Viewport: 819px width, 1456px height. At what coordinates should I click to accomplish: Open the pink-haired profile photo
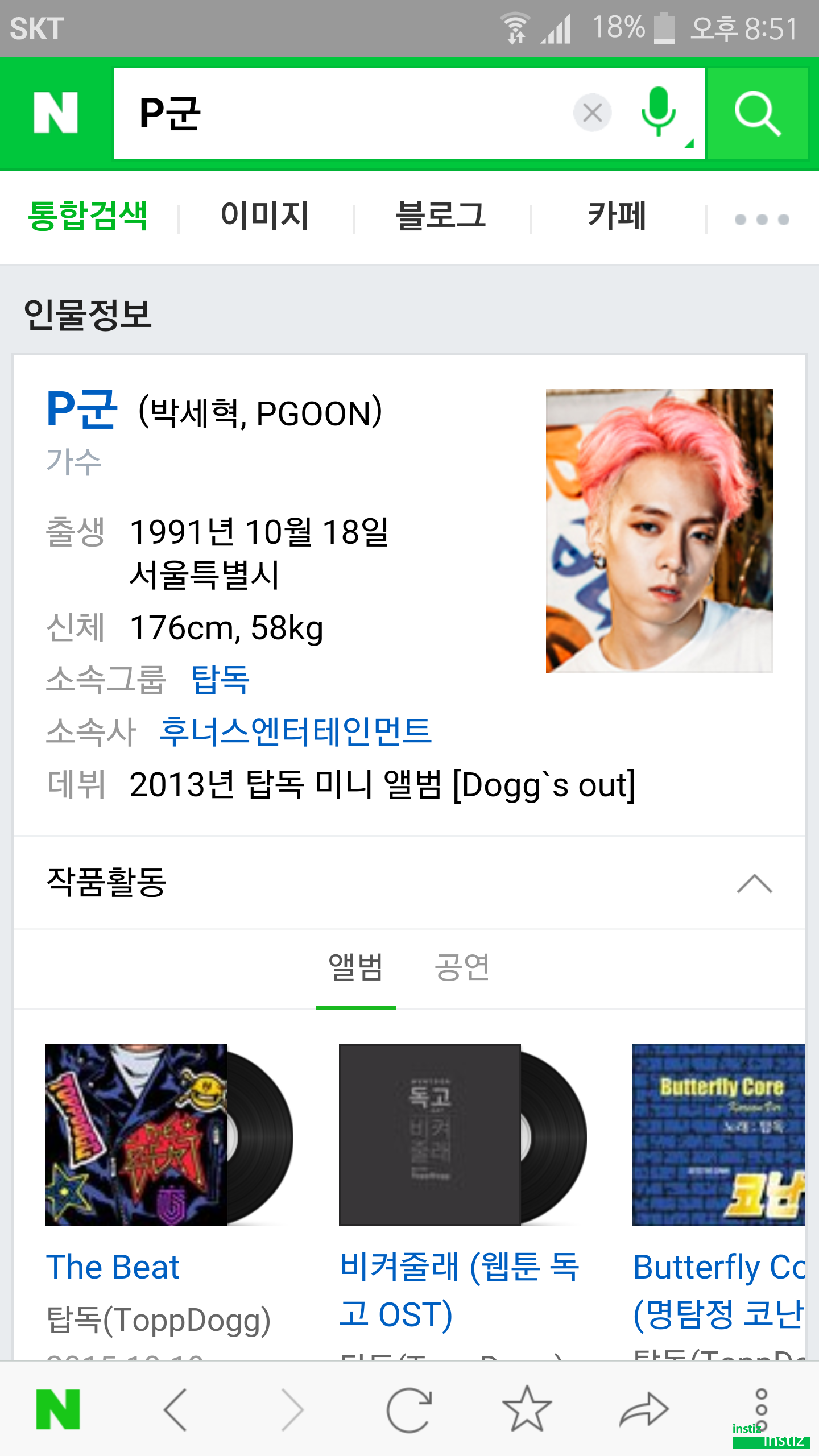click(659, 531)
